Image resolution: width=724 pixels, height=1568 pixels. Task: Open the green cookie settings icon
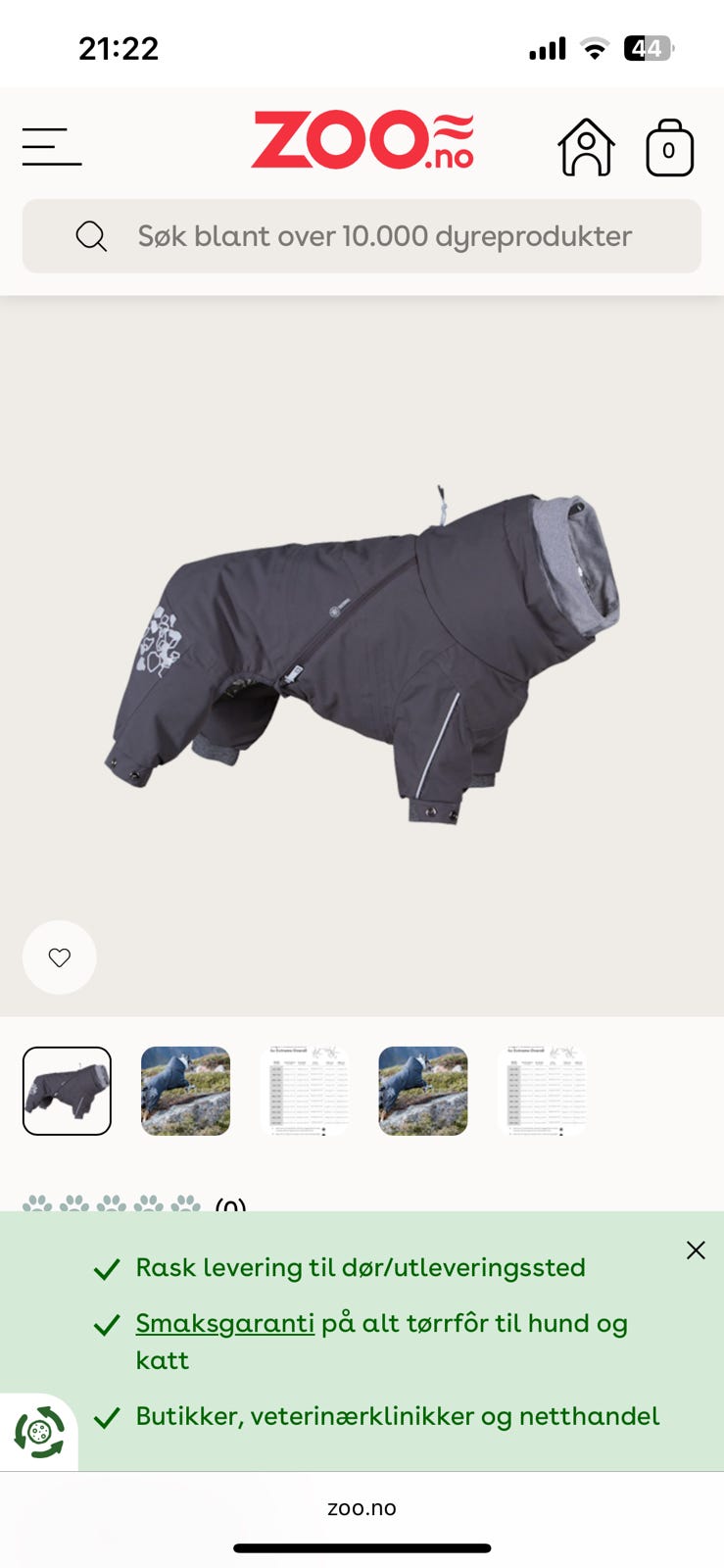click(x=39, y=1433)
